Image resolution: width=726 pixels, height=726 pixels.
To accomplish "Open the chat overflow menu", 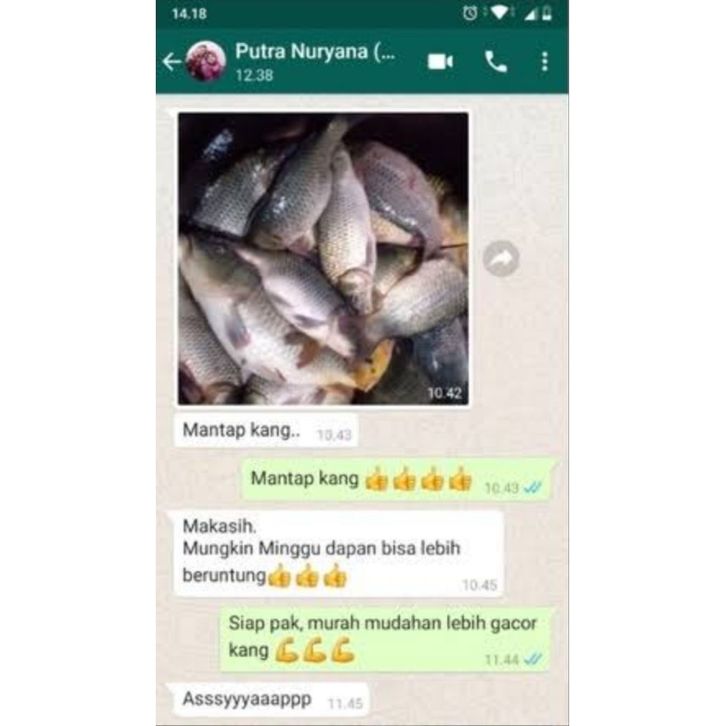I will (x=544, y=62).
